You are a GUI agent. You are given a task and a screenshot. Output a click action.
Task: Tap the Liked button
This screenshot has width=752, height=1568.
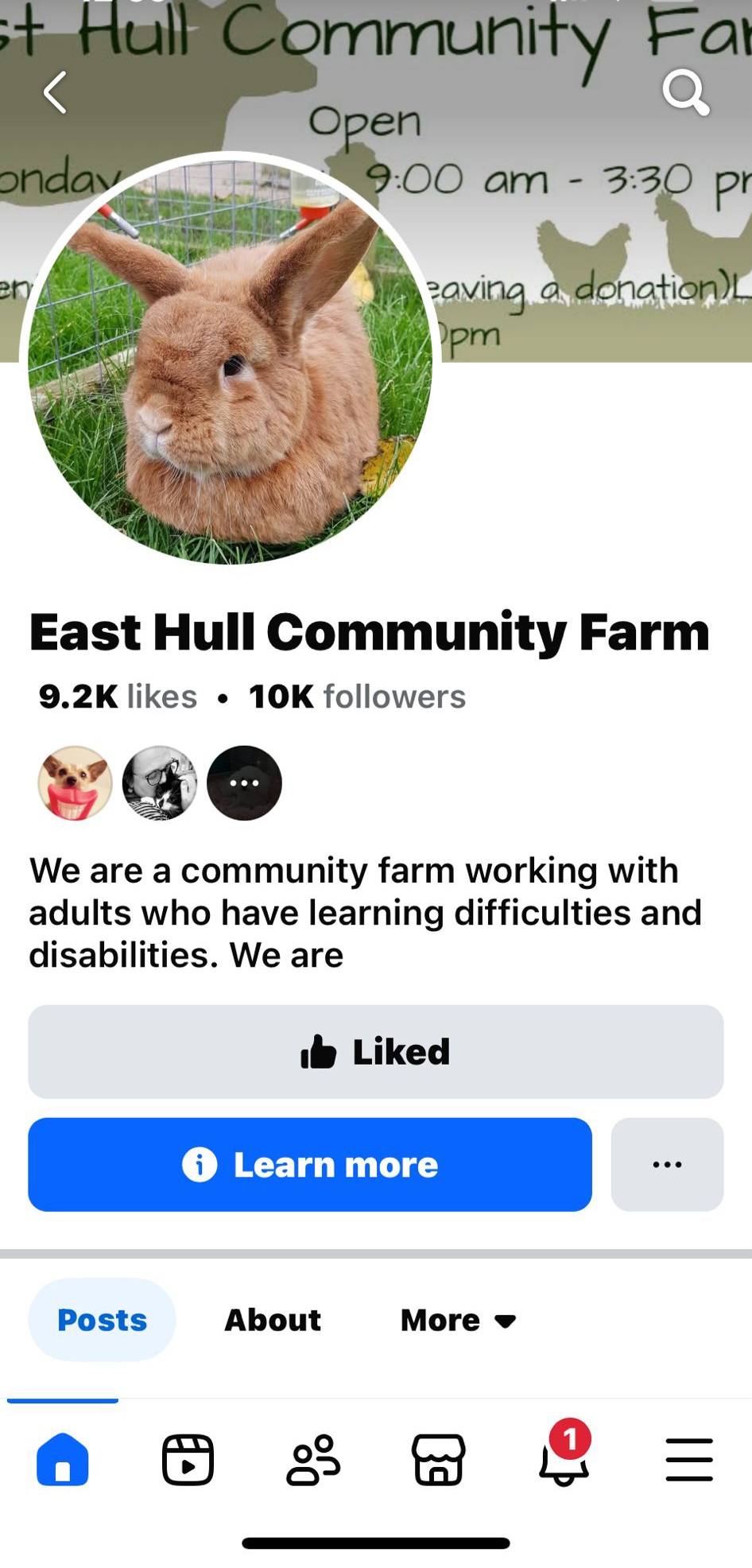click(x=375, y=1051)
